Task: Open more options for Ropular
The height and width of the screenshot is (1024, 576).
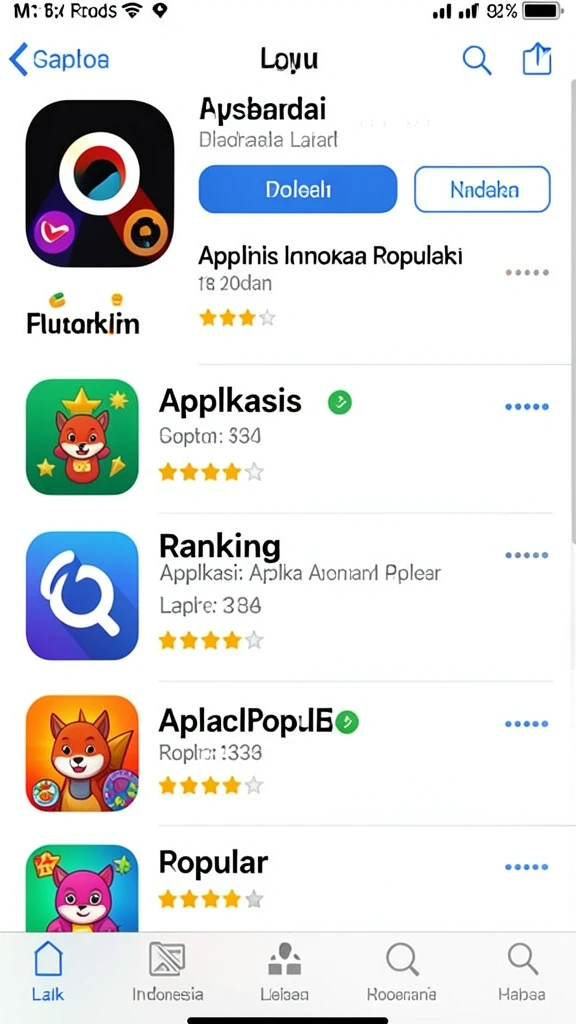Action: pyautogui.click(x=527, y=867)
